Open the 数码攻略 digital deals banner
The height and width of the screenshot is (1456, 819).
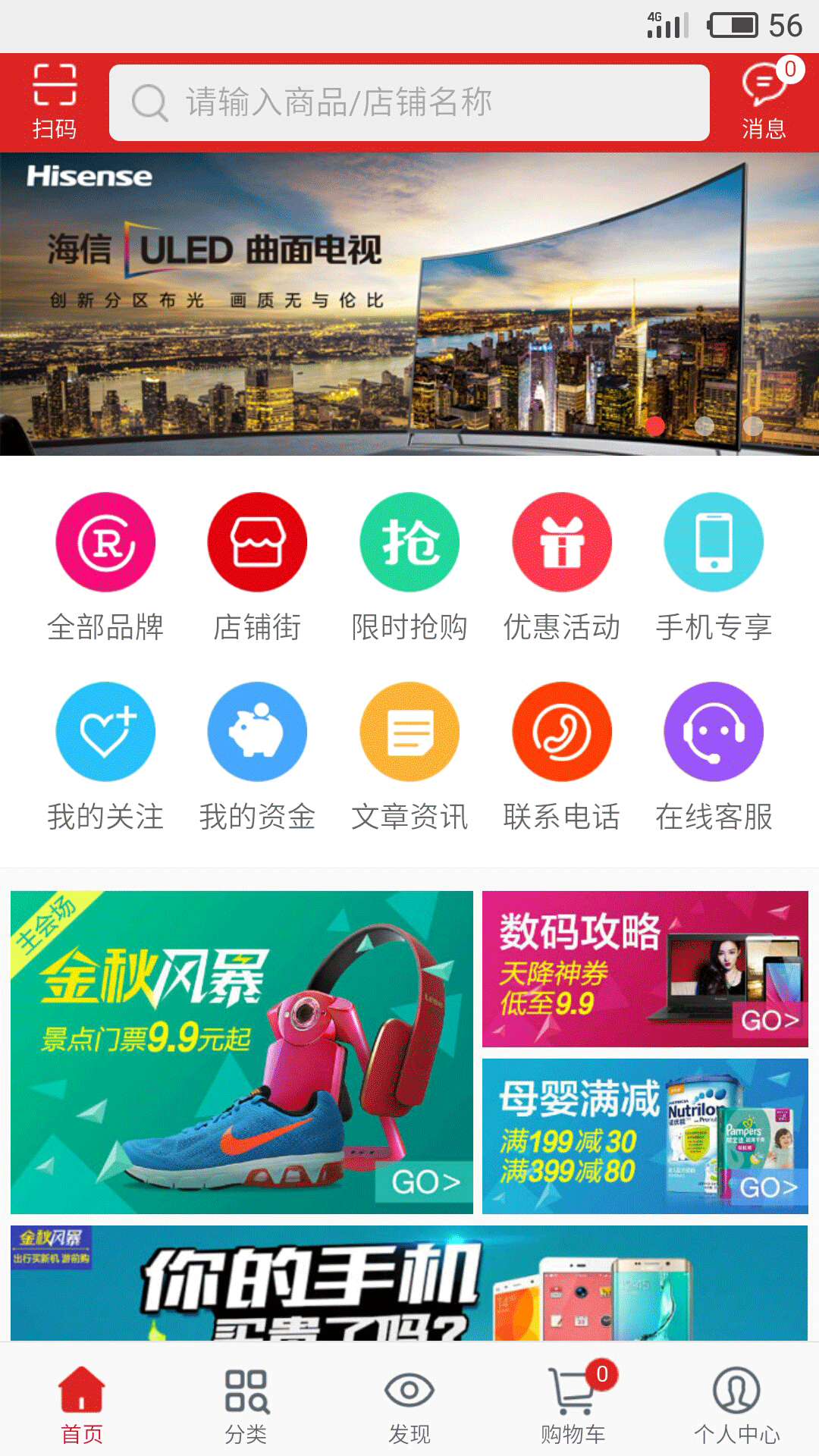tap(645, 968)
